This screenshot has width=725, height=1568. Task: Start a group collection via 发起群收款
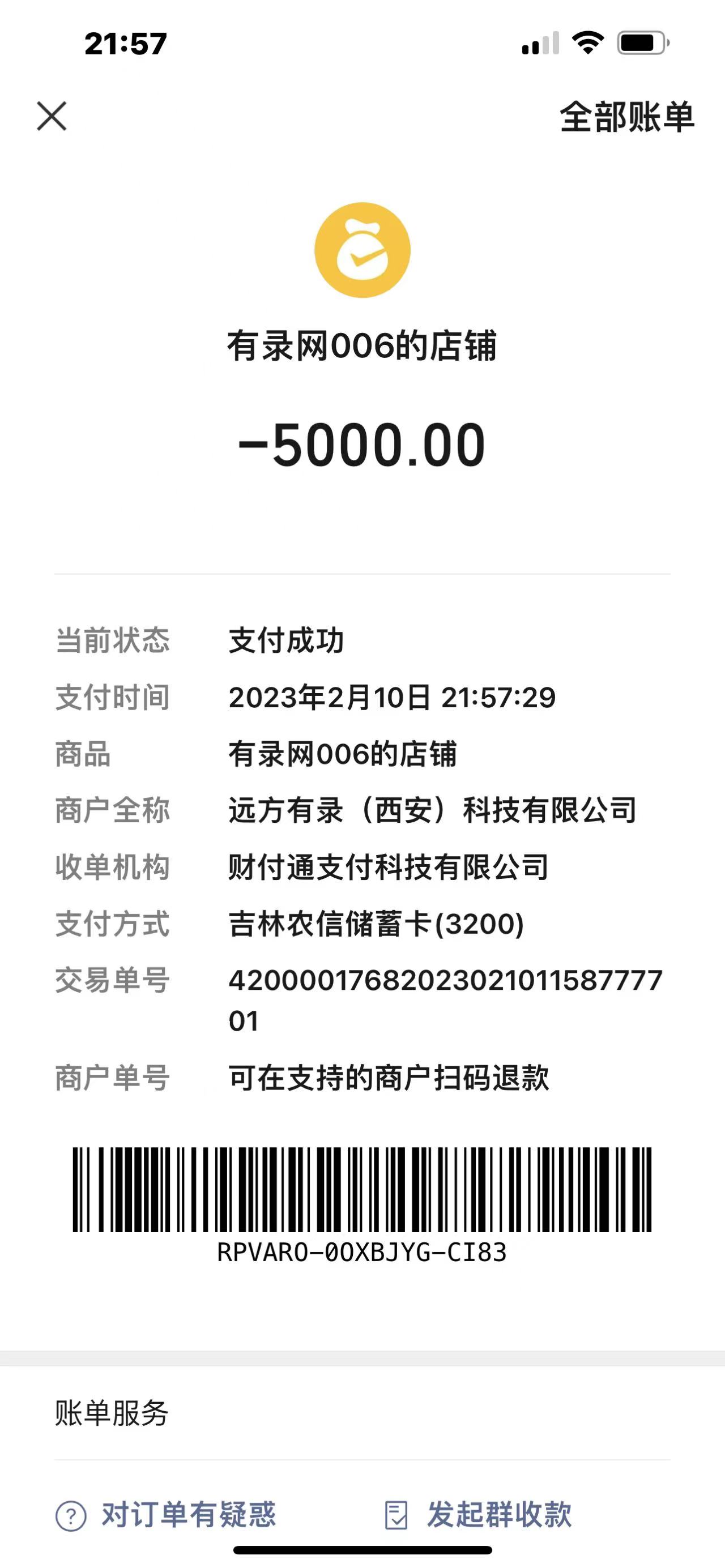point(479,1514)
